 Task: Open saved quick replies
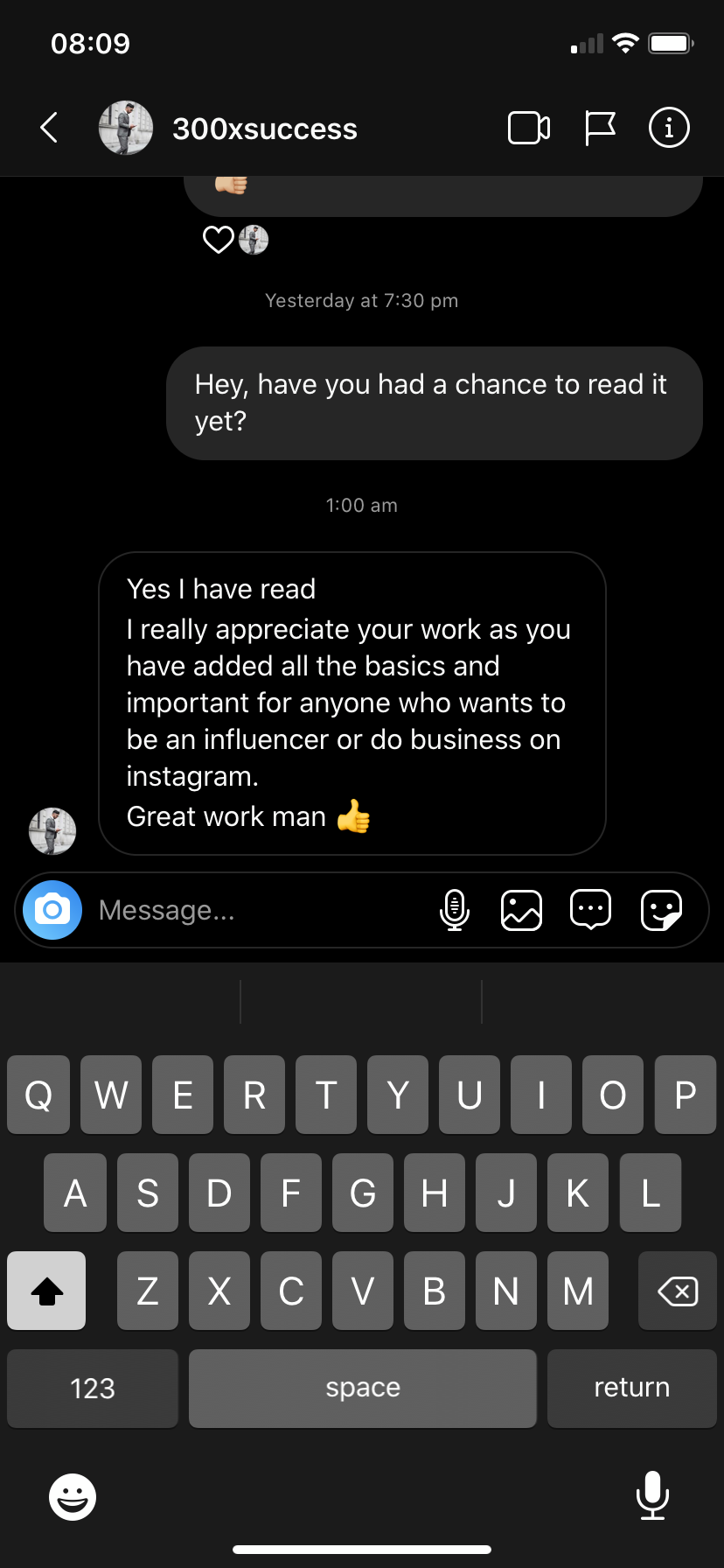tap(590, 910)
